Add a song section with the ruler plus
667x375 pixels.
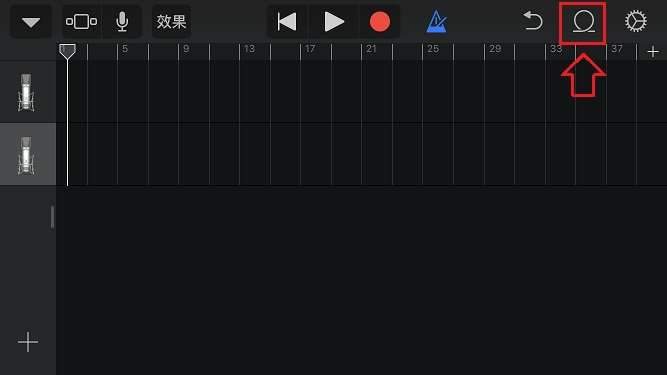653,52
